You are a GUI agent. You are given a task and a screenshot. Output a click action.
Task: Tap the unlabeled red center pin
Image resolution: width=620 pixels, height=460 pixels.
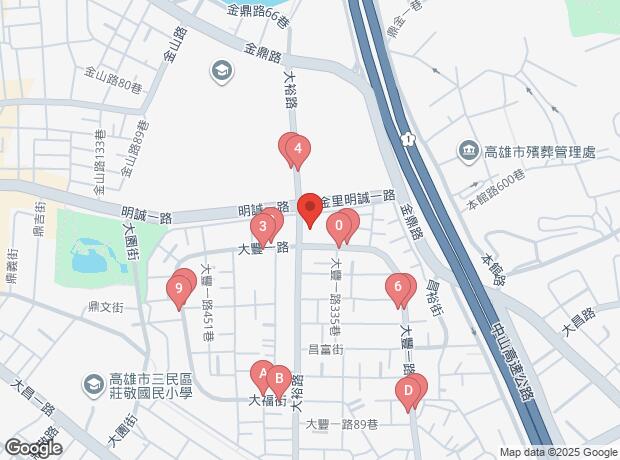tap(309, 208)
